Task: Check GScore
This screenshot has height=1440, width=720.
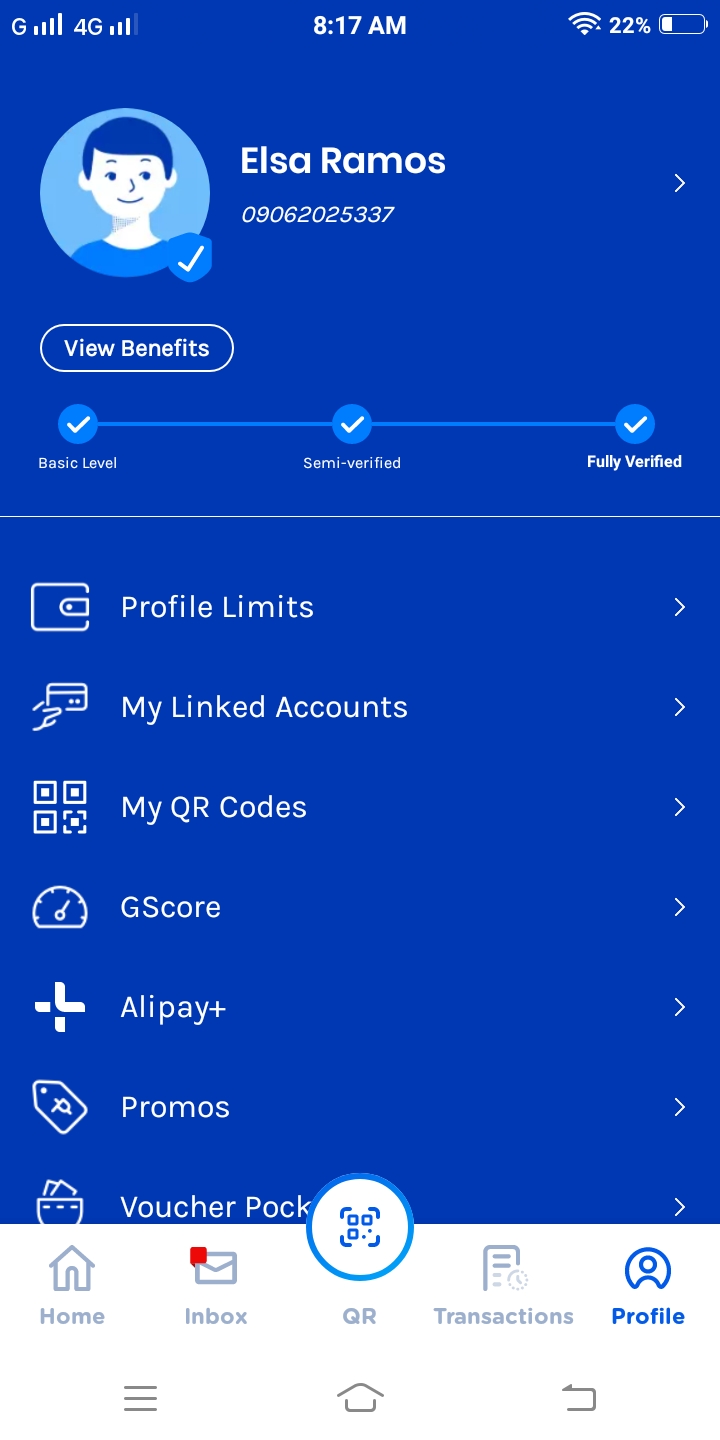Action: coord(360,907)
